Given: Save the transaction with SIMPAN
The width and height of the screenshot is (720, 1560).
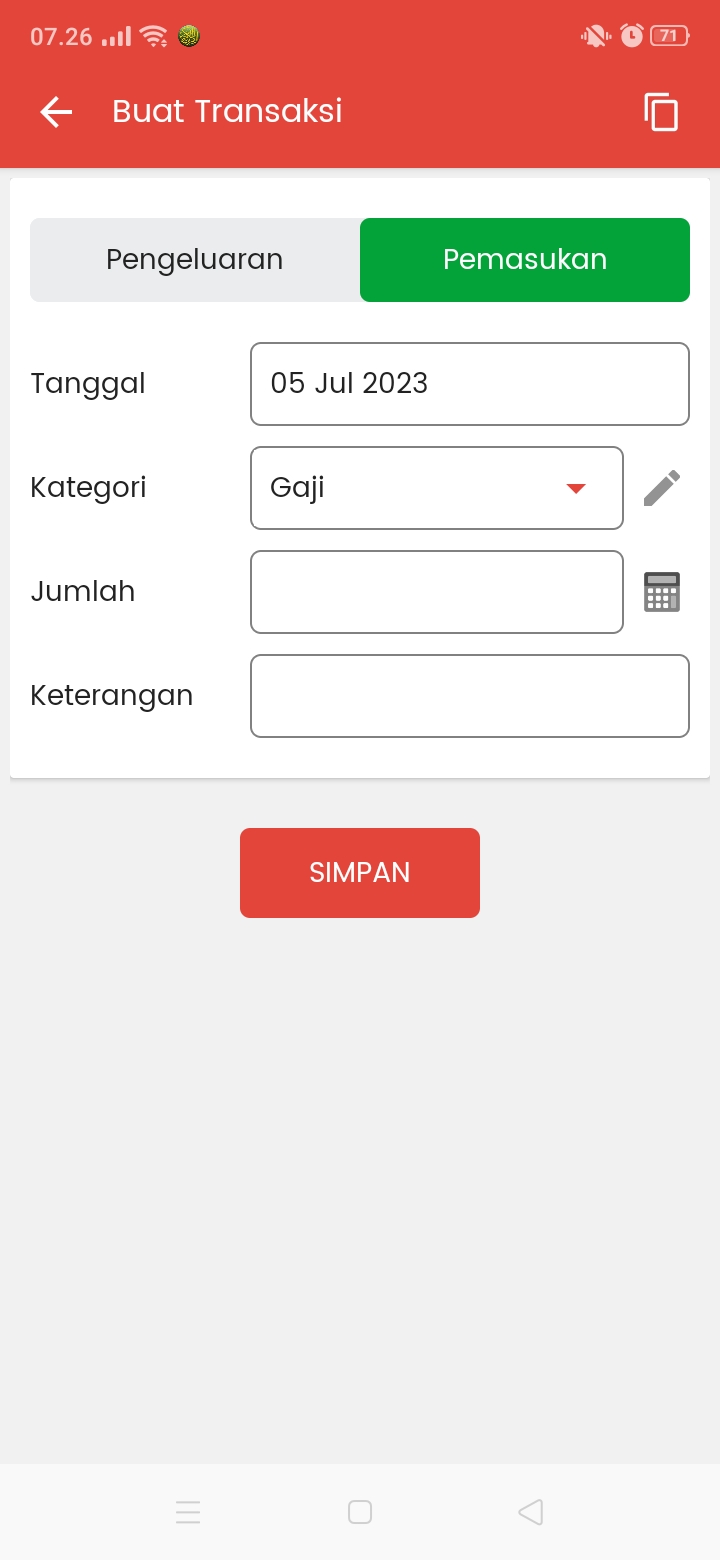Looking at the screenshot, I should (360, 873).
